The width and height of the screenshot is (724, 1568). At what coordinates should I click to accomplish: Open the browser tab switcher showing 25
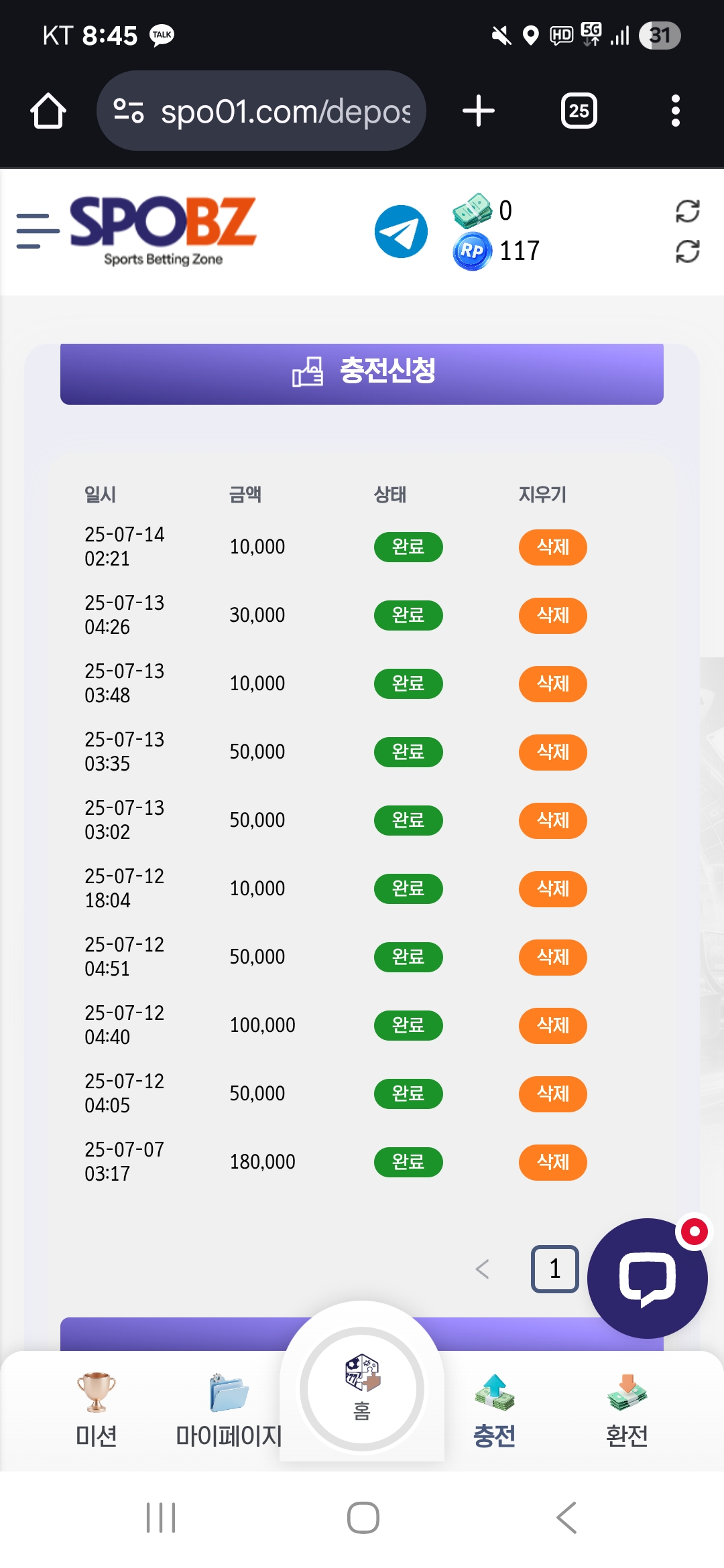tap(579, 111)
